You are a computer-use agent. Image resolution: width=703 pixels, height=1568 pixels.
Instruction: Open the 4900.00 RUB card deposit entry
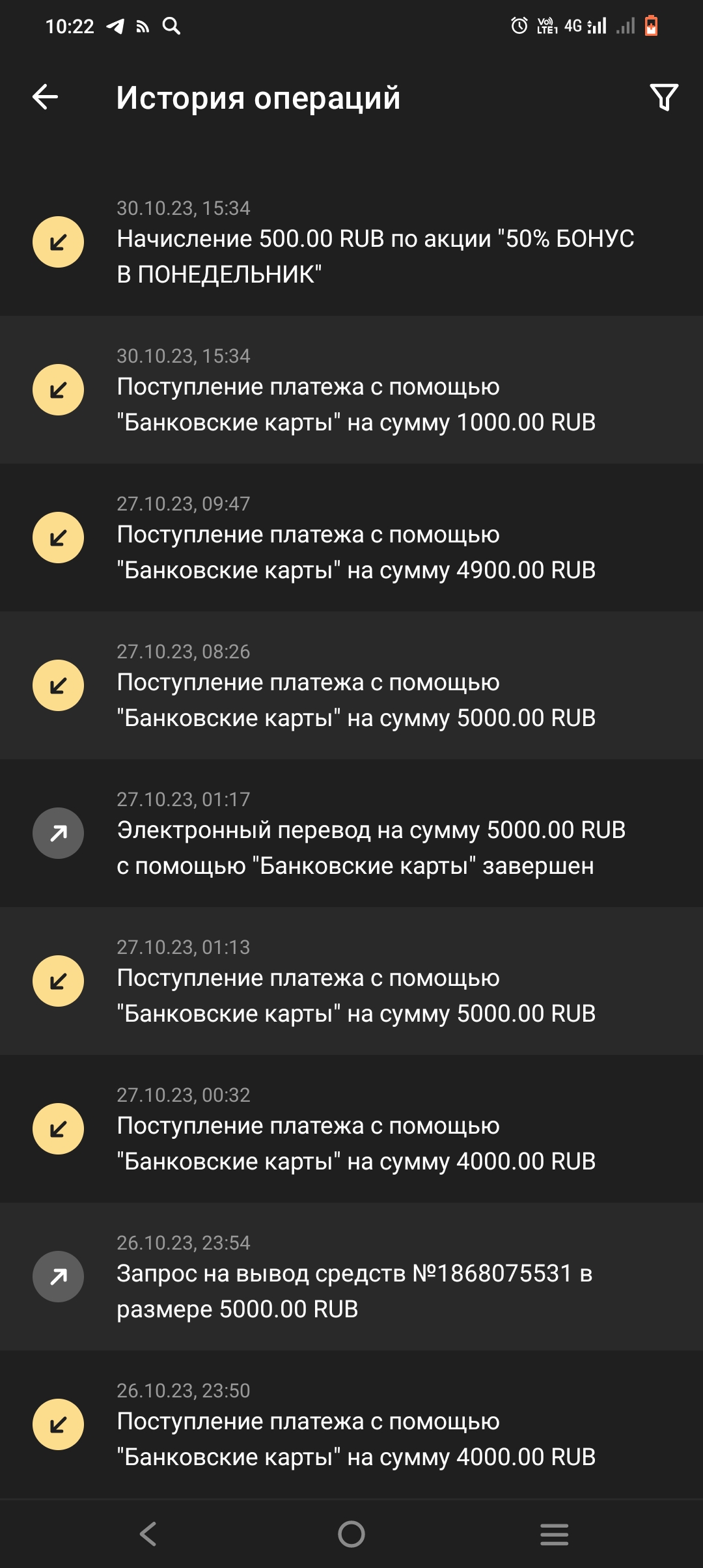(x=351, y=538)
